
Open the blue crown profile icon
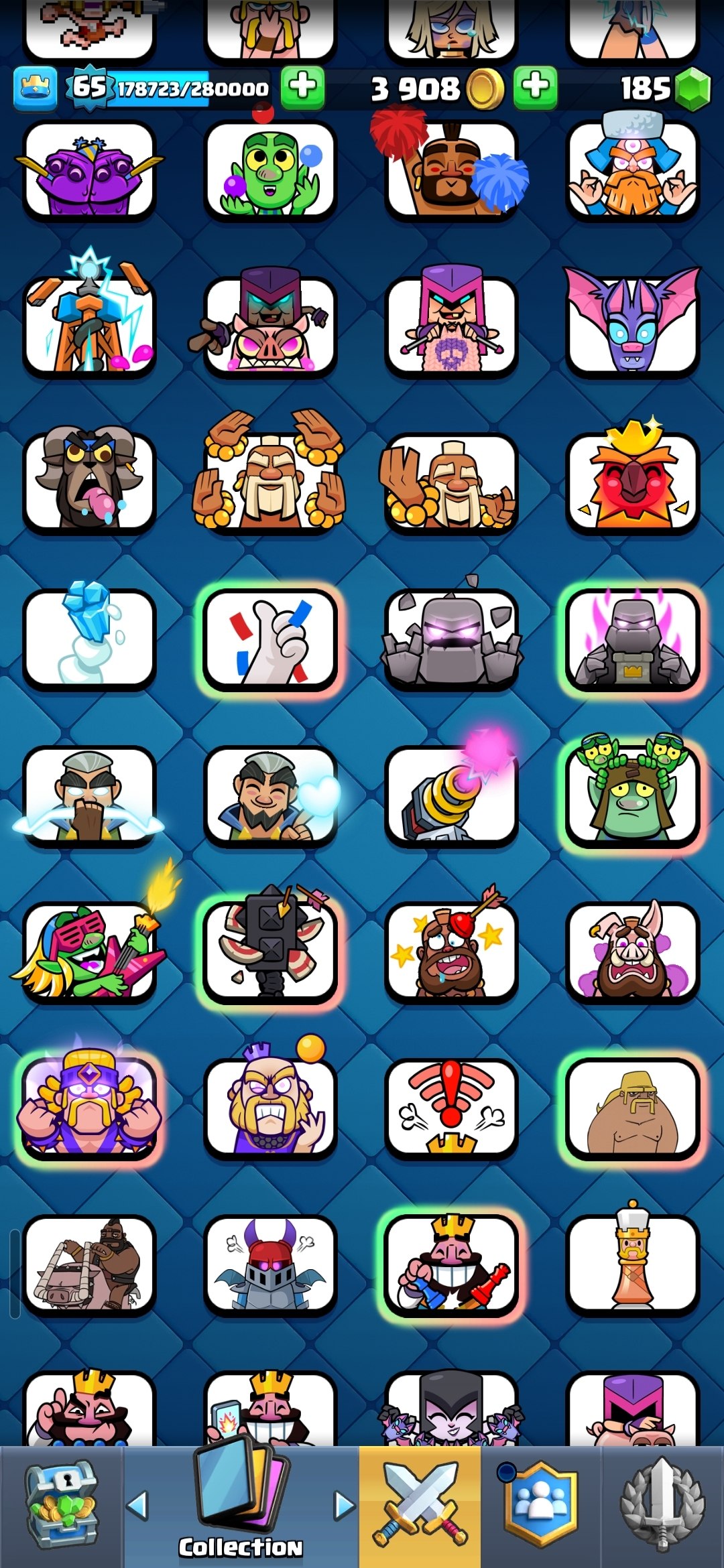coord(35,88)
